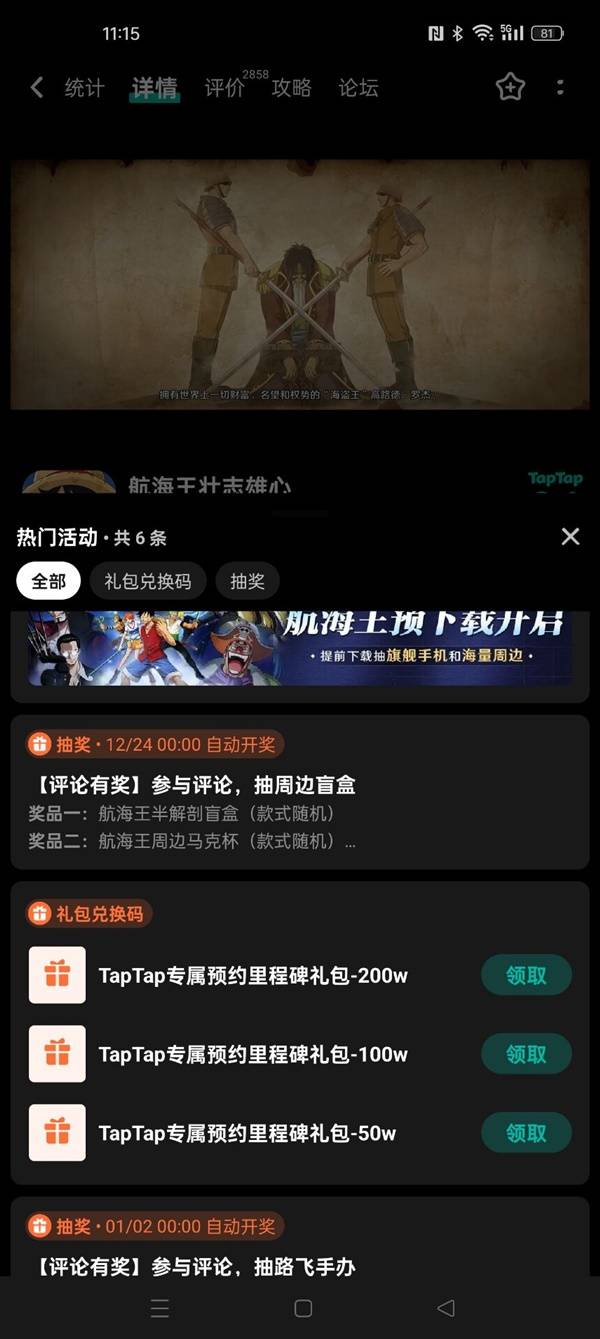
Task: Open the three-dot overflow menu
Action: click(560, 88)
